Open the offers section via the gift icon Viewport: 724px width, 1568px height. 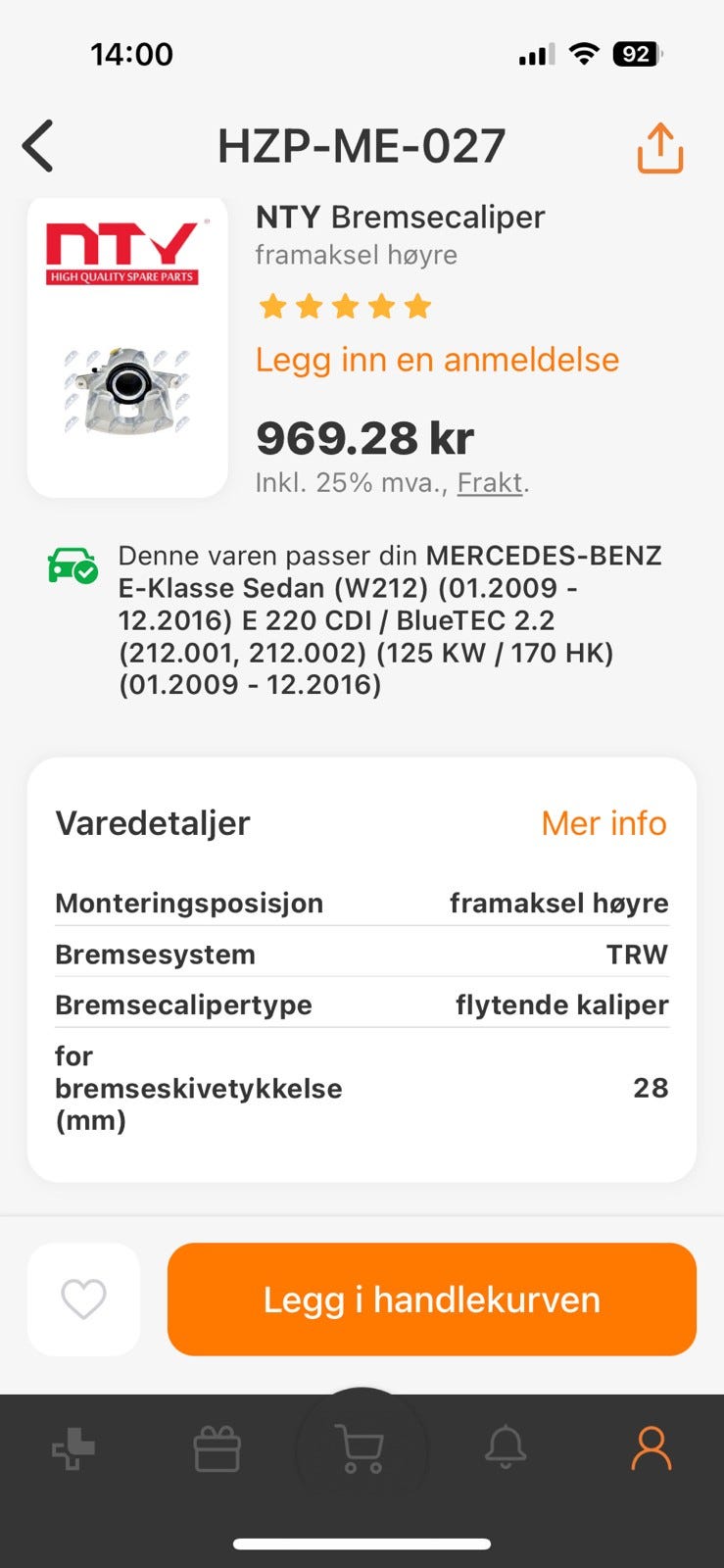[217, 1449]
